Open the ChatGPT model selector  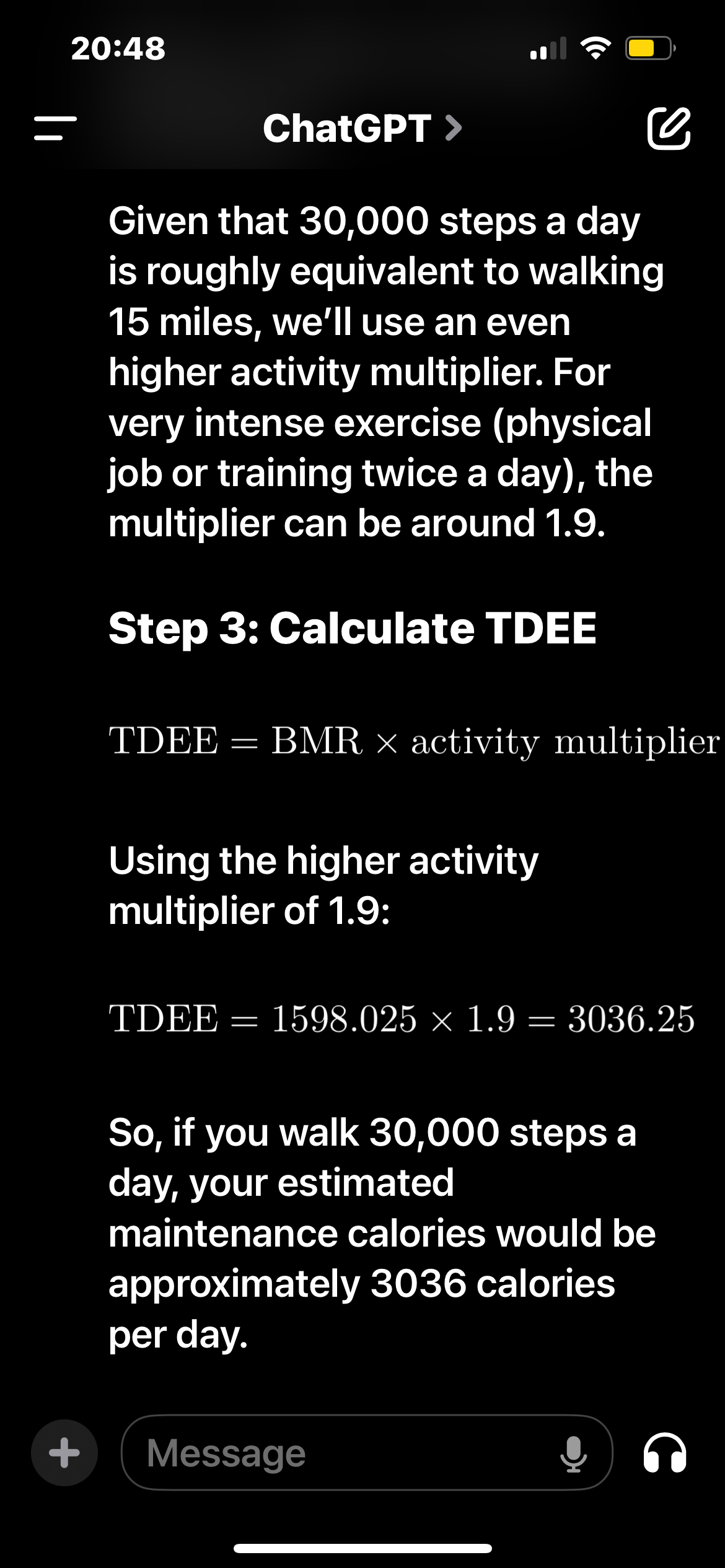[x=362, y=128]
